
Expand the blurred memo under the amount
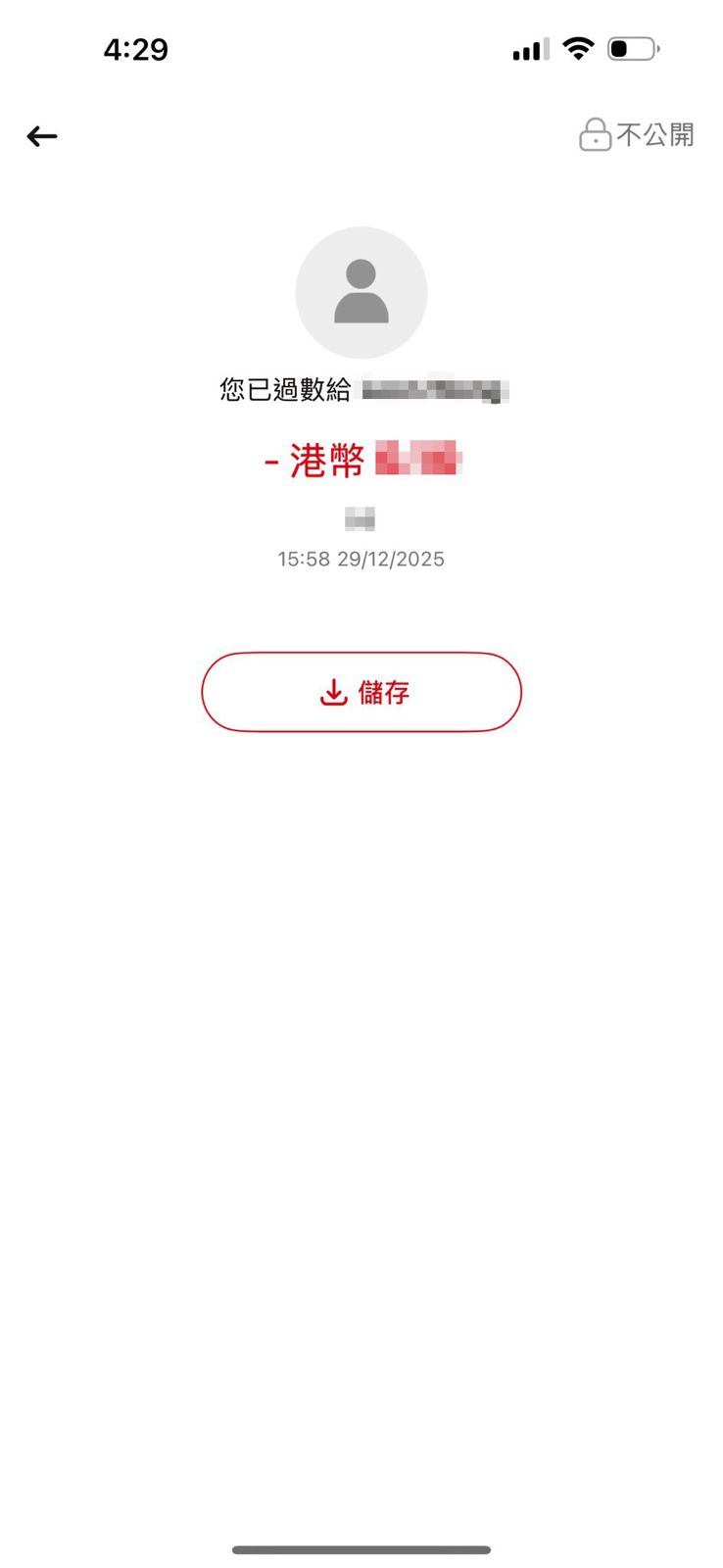point(361,518)
